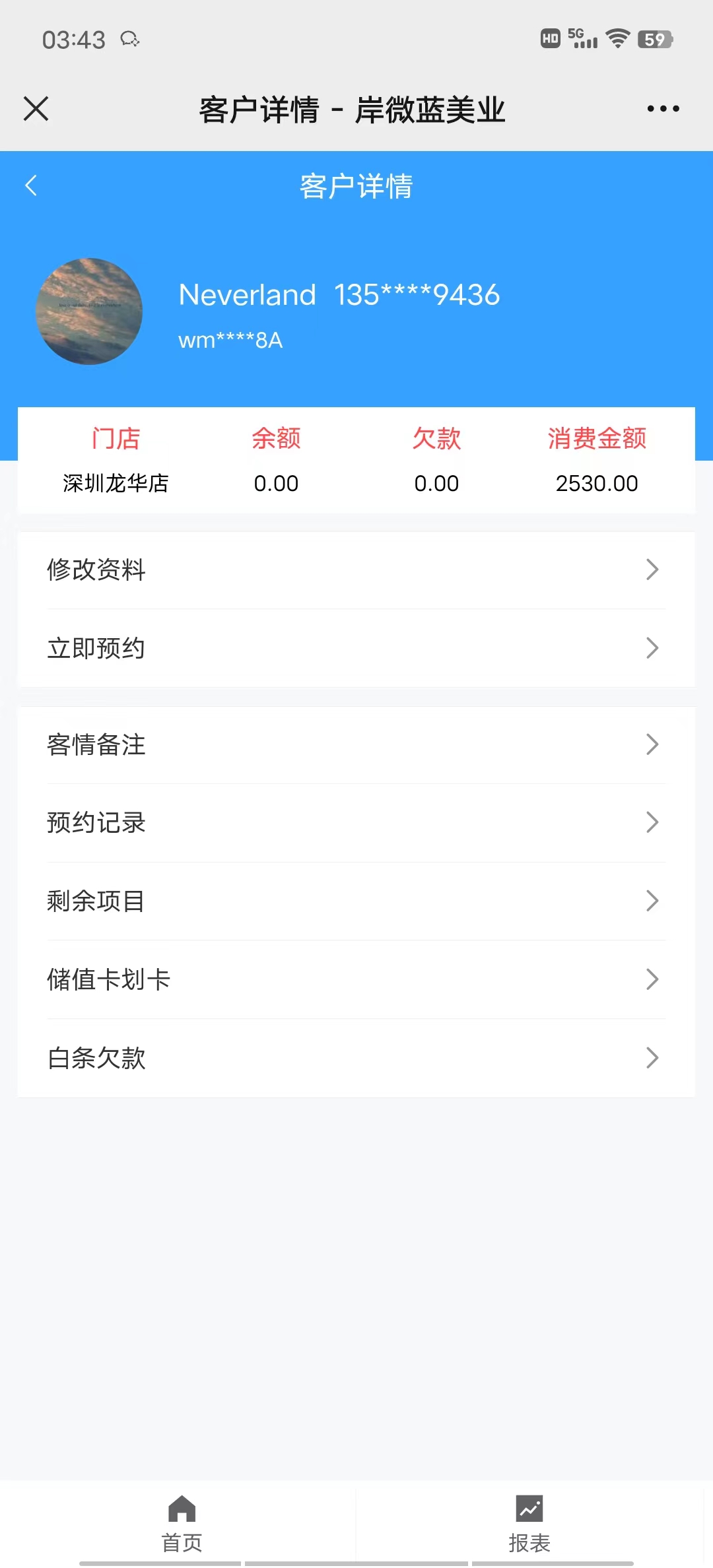Image resolution: width=713 pixels, height=1568 pixels.
Task: Open 储值卡划卡 stored card swipe
Action: pyautogui.click(x=356, y=979)
